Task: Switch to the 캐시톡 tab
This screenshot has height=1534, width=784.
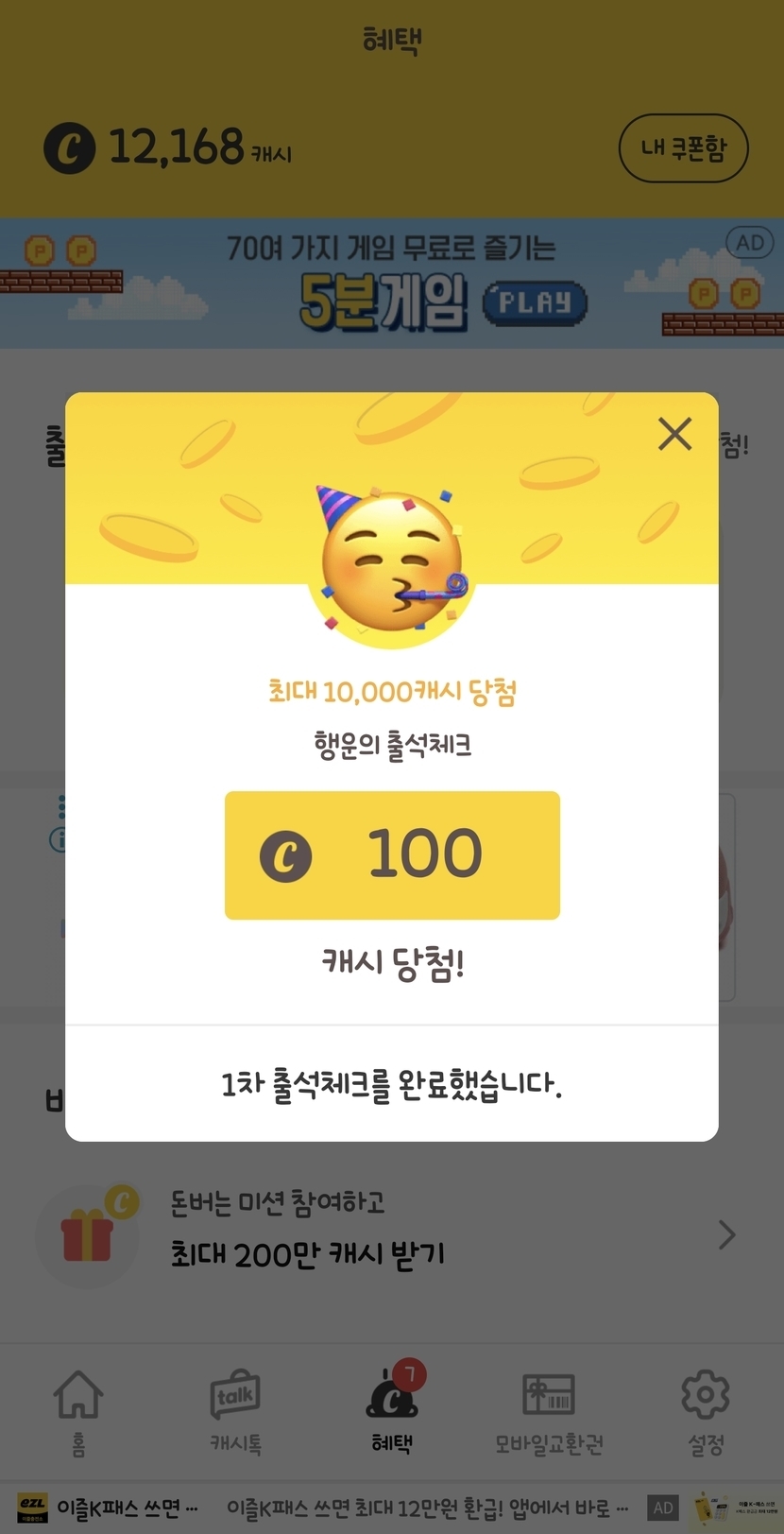Action: tap(235, 1410)
